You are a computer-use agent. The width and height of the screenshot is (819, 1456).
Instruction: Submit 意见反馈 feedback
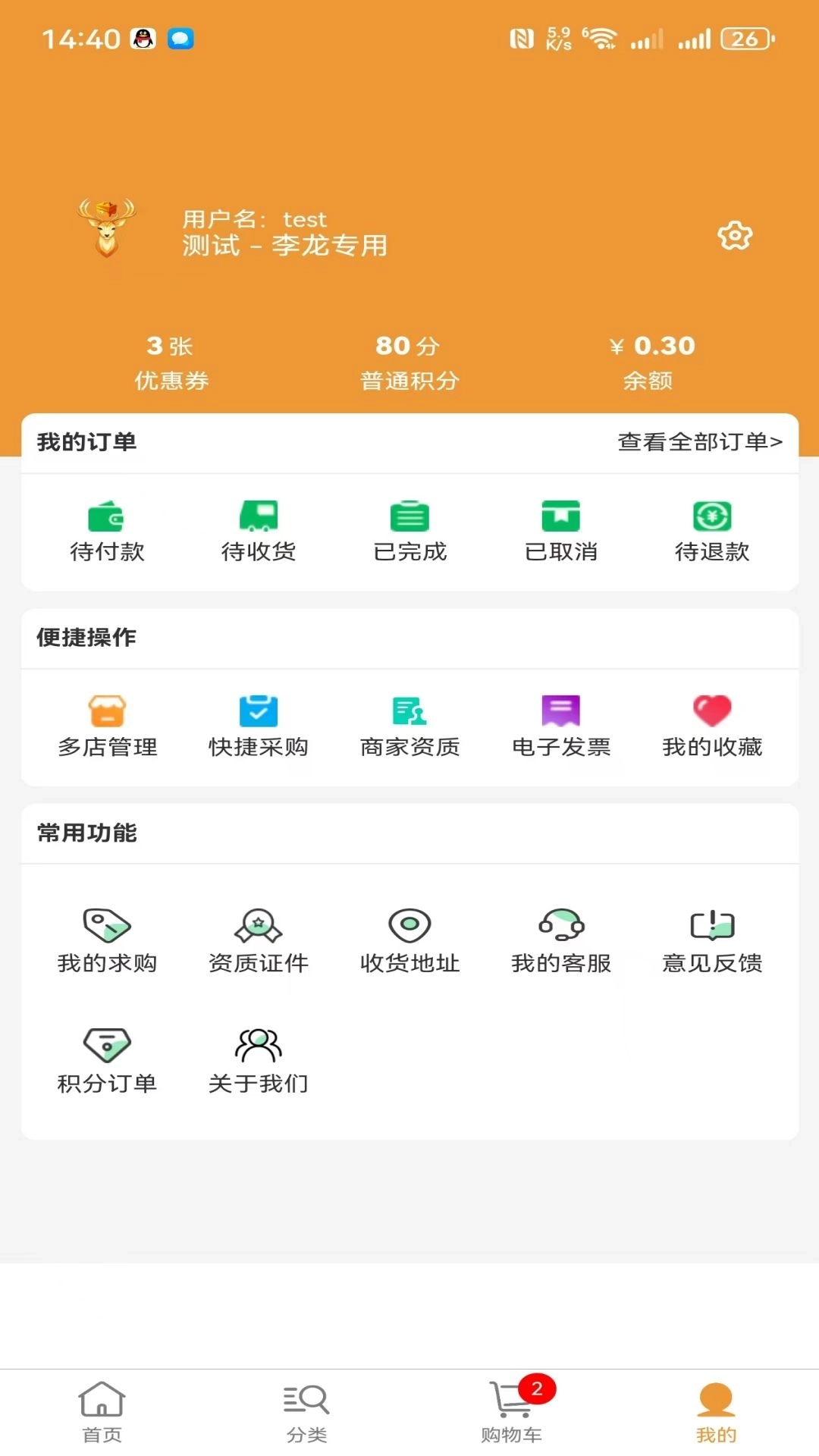[714, 942]
